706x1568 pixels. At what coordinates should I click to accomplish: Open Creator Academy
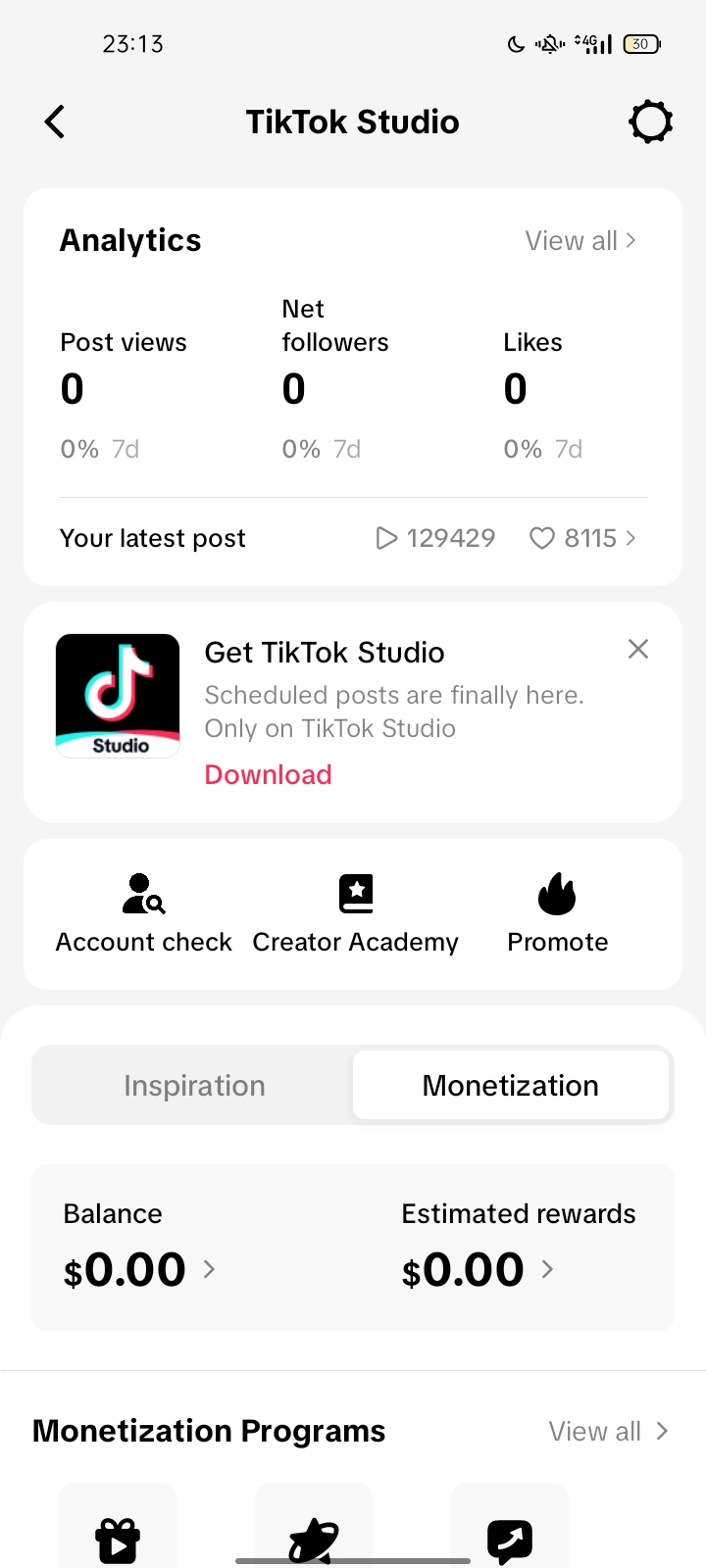coord(355,913)
